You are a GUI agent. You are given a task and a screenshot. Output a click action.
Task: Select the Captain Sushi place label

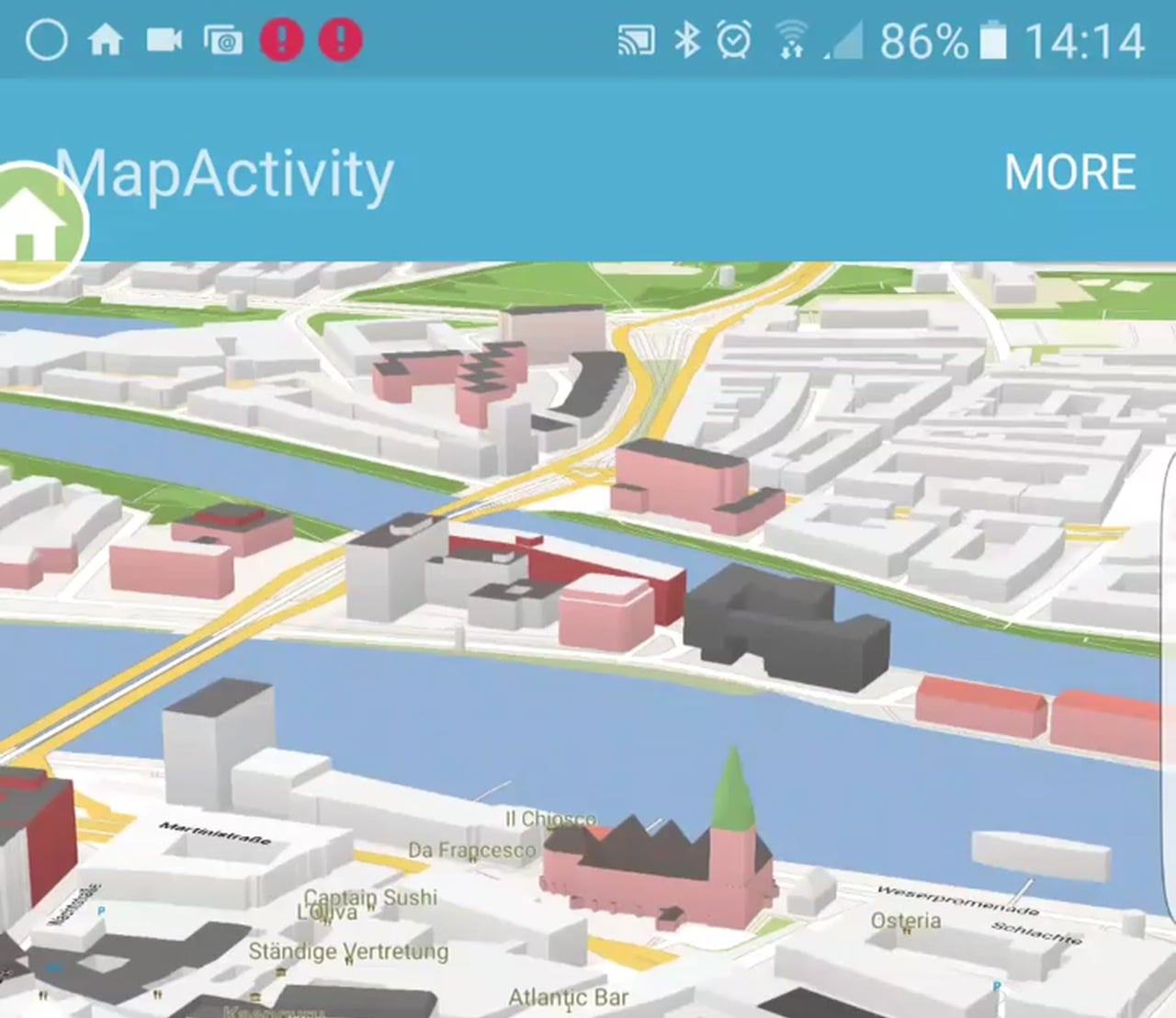pos(370,897)
